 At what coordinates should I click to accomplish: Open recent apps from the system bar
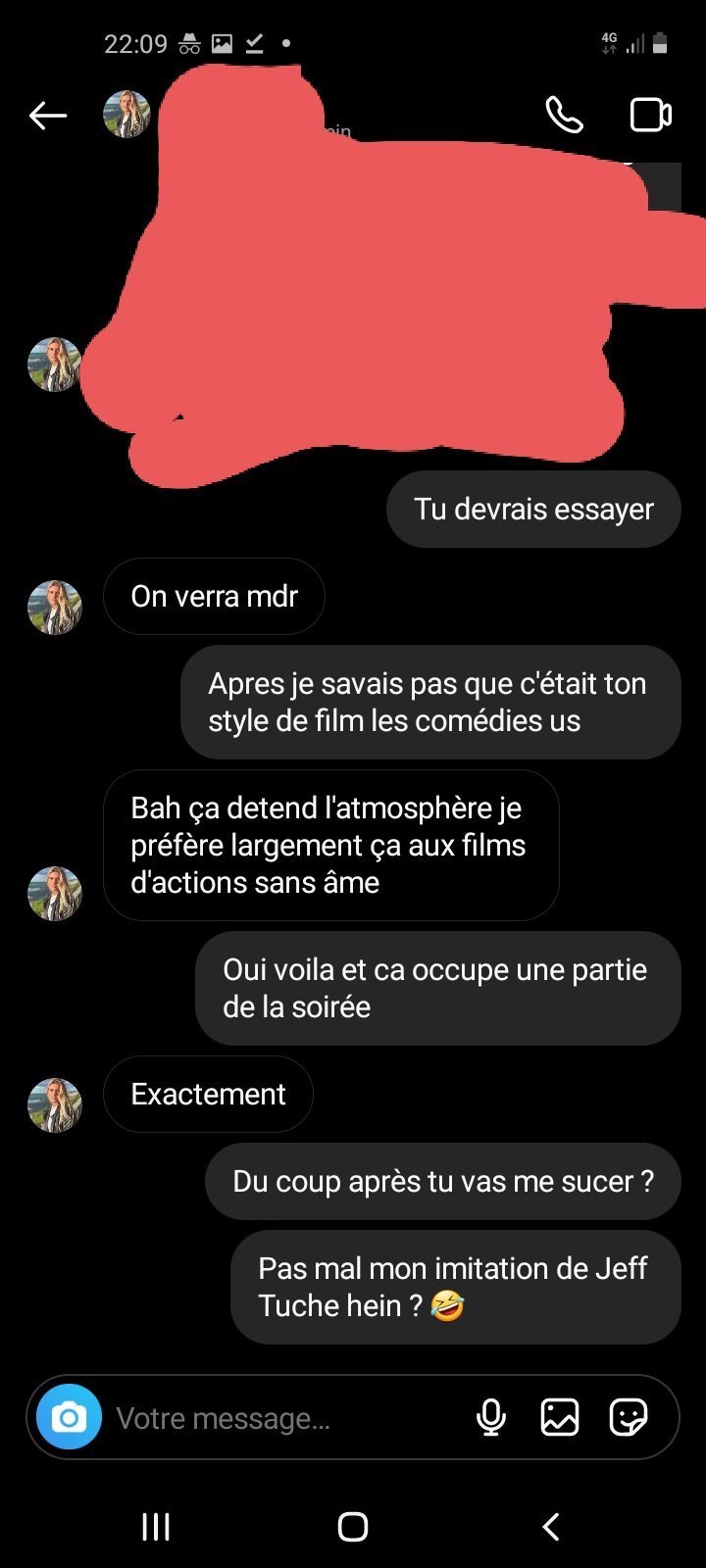(x=156, y=1526)
